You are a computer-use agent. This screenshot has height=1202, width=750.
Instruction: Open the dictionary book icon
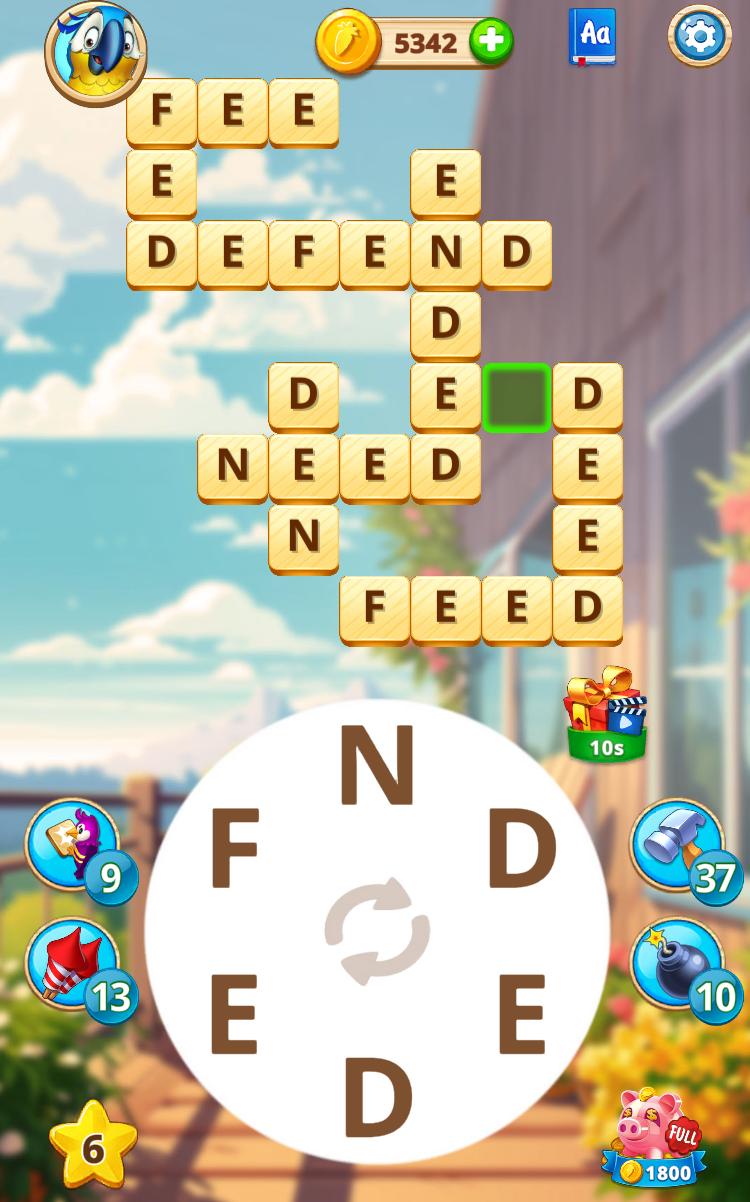(x=592, y=37)
